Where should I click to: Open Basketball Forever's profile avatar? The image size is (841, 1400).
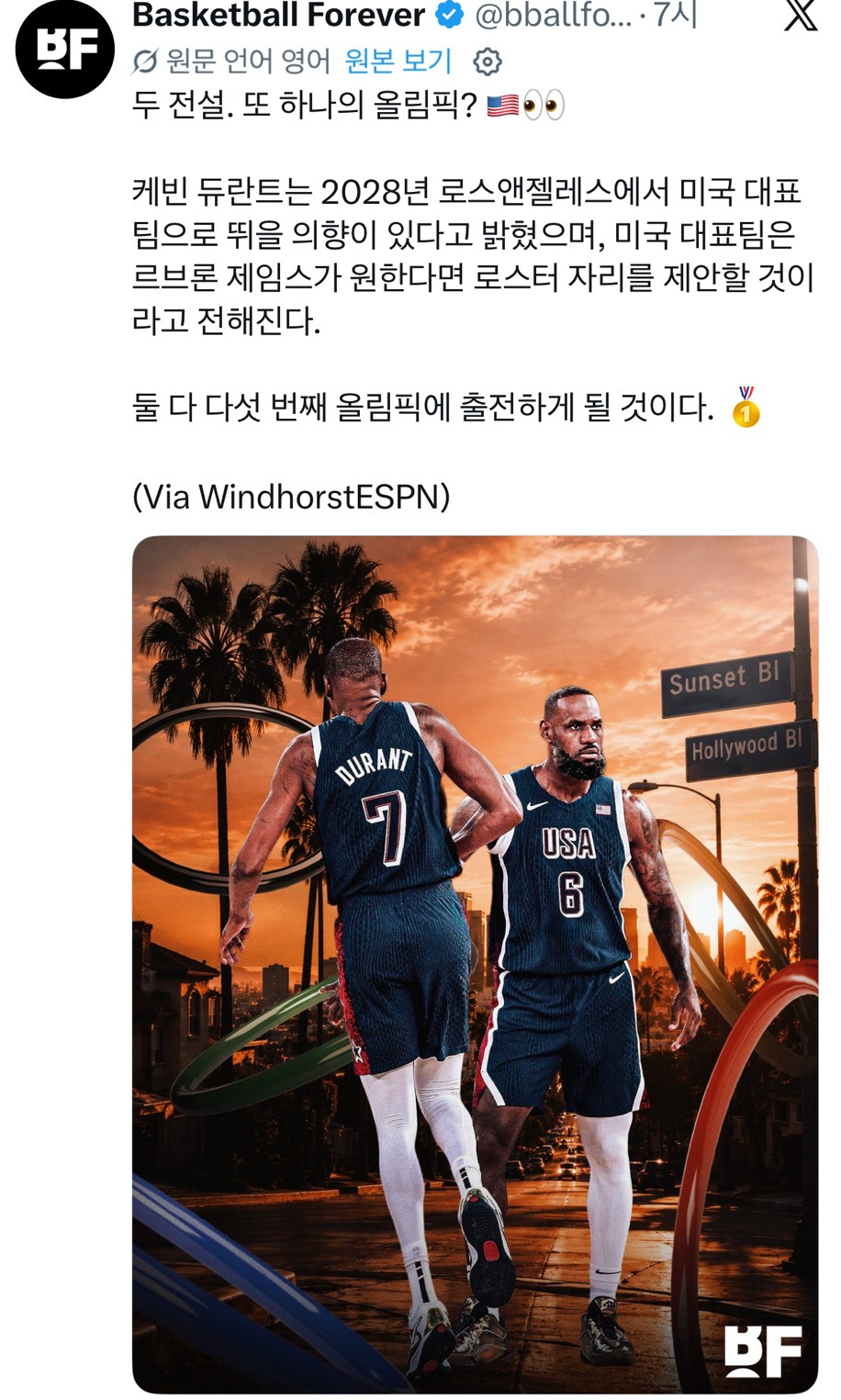click(64, 50)
